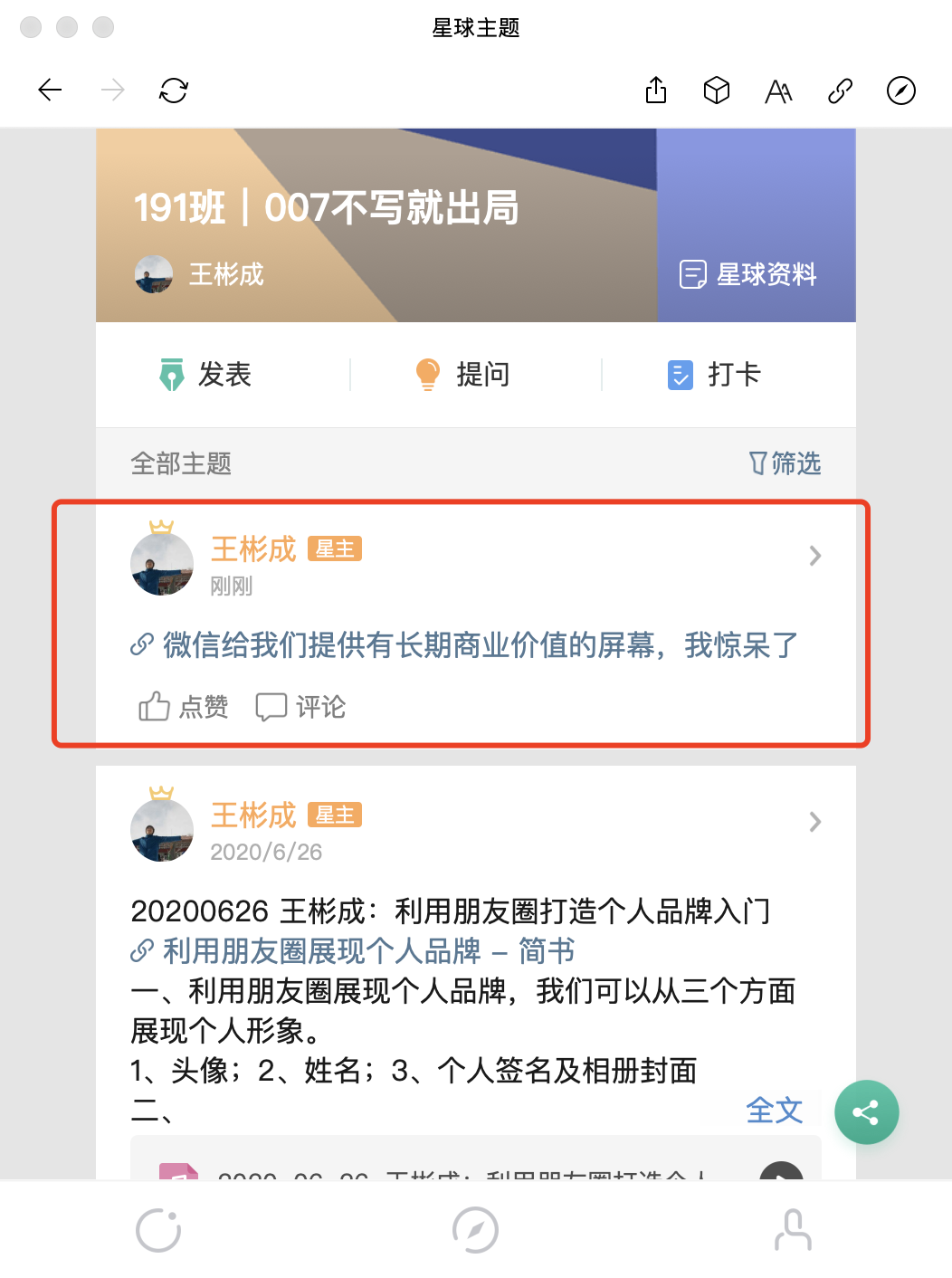Image resolution: width=952 pixels, height=1278 pixels.
Task: Copy link via chain icon
Action: [x=840, y=91]
